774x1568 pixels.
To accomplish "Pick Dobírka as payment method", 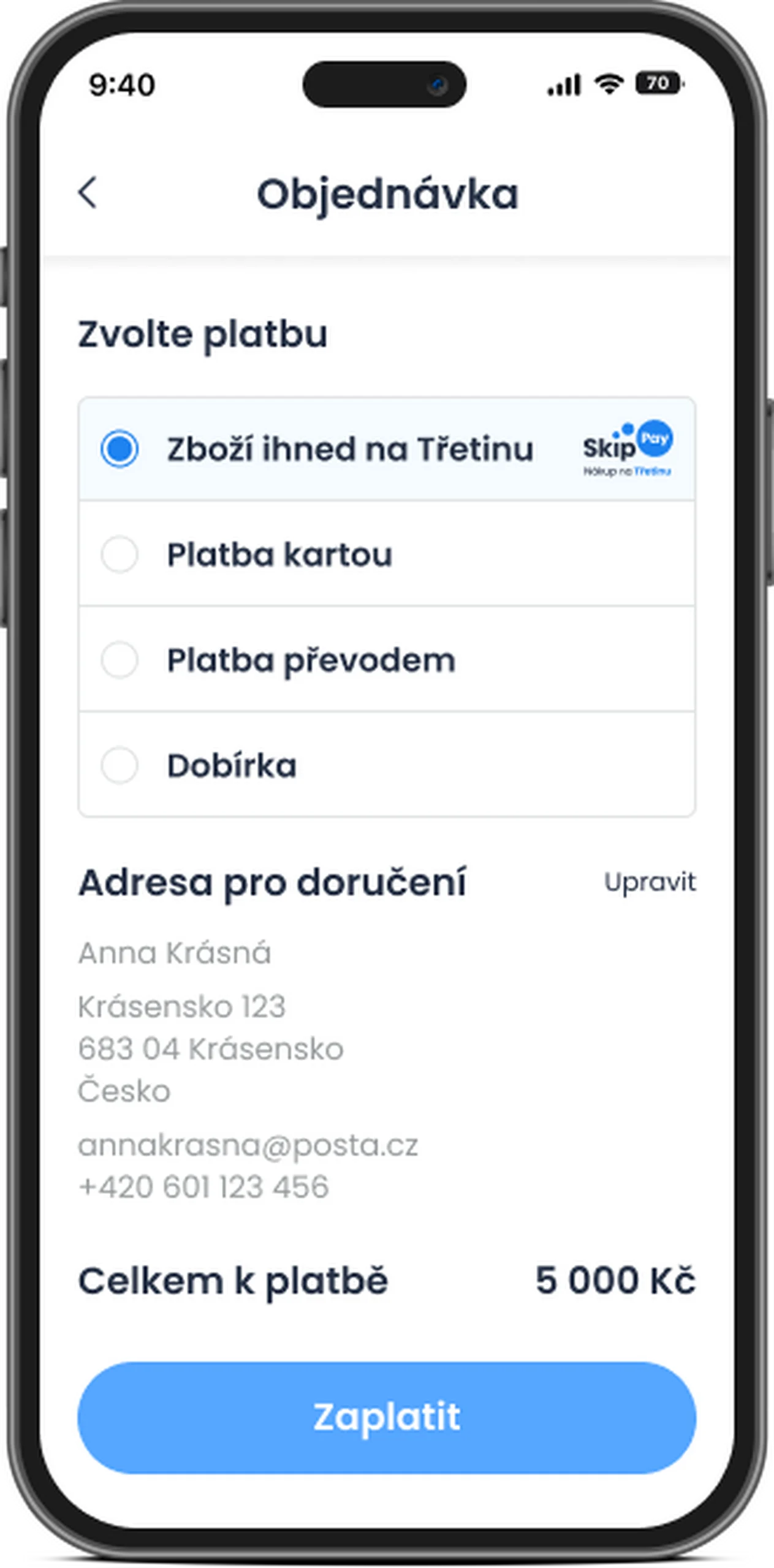I will (120, 766).
